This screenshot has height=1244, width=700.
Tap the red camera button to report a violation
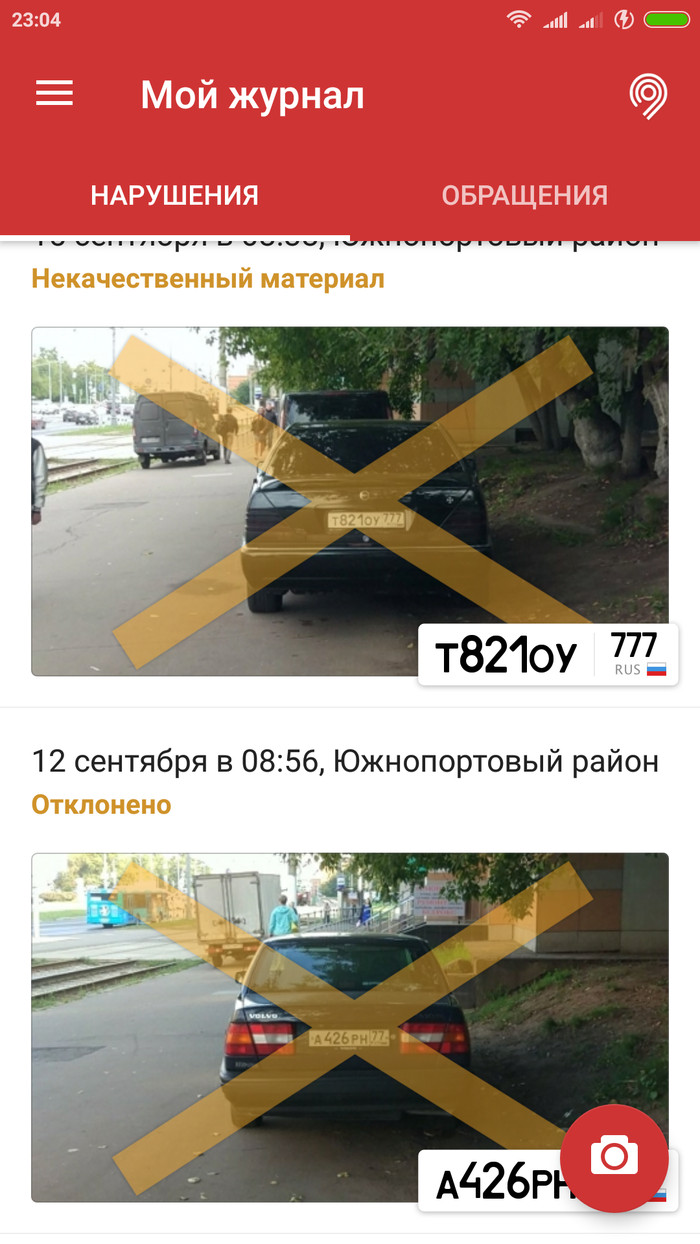(614, 1158)
